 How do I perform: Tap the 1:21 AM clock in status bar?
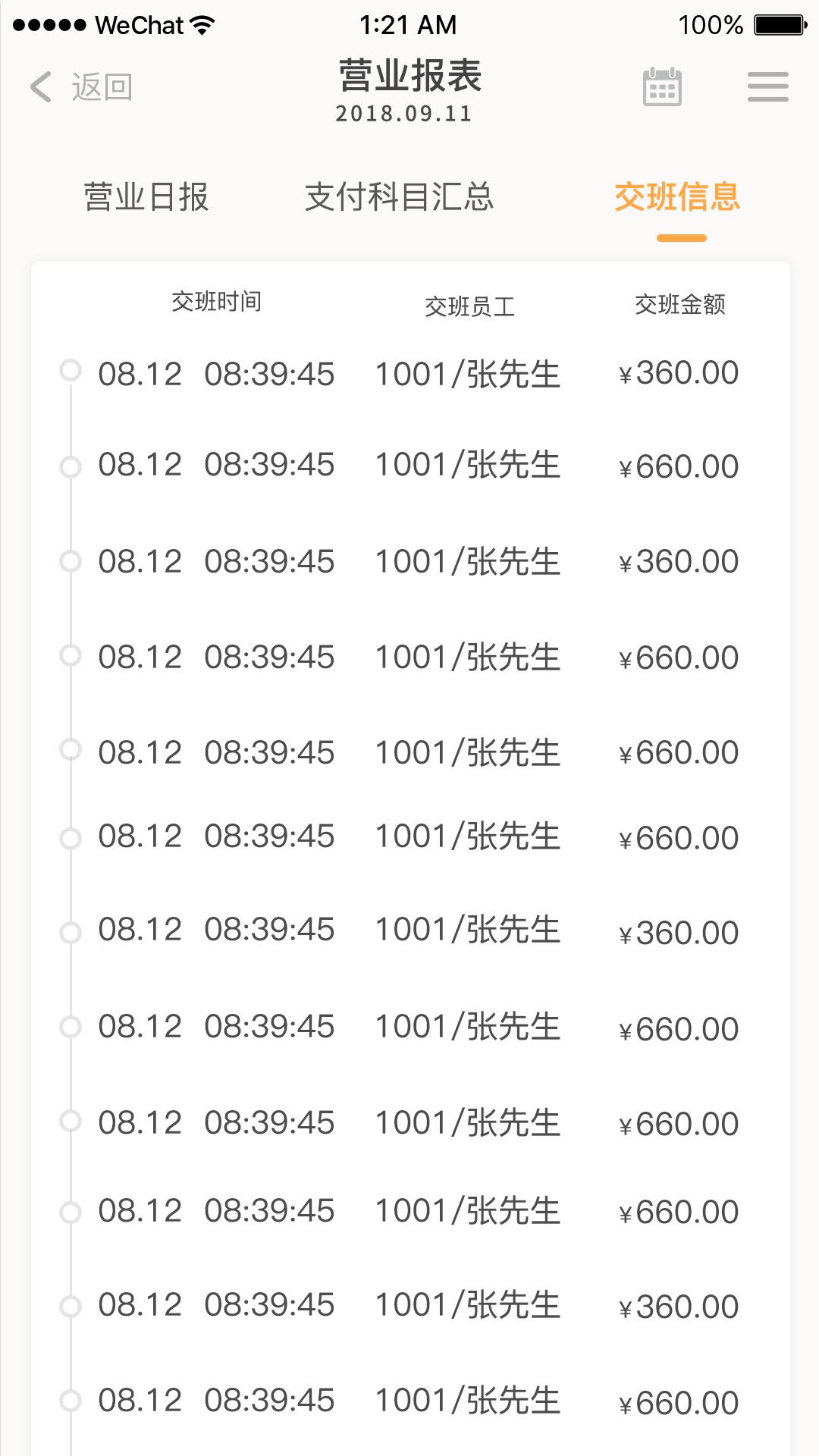click(409, 24)
